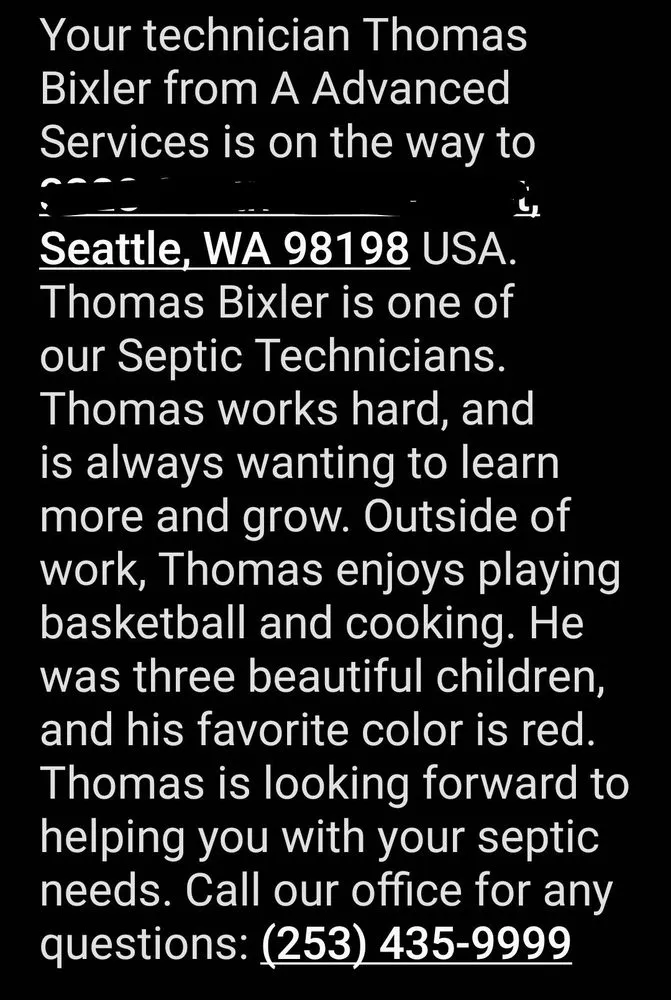The width and height of the screenshot is (671, 1000).
Task: Call the (253) 435-9999 phone number
Action: point(415,942)
